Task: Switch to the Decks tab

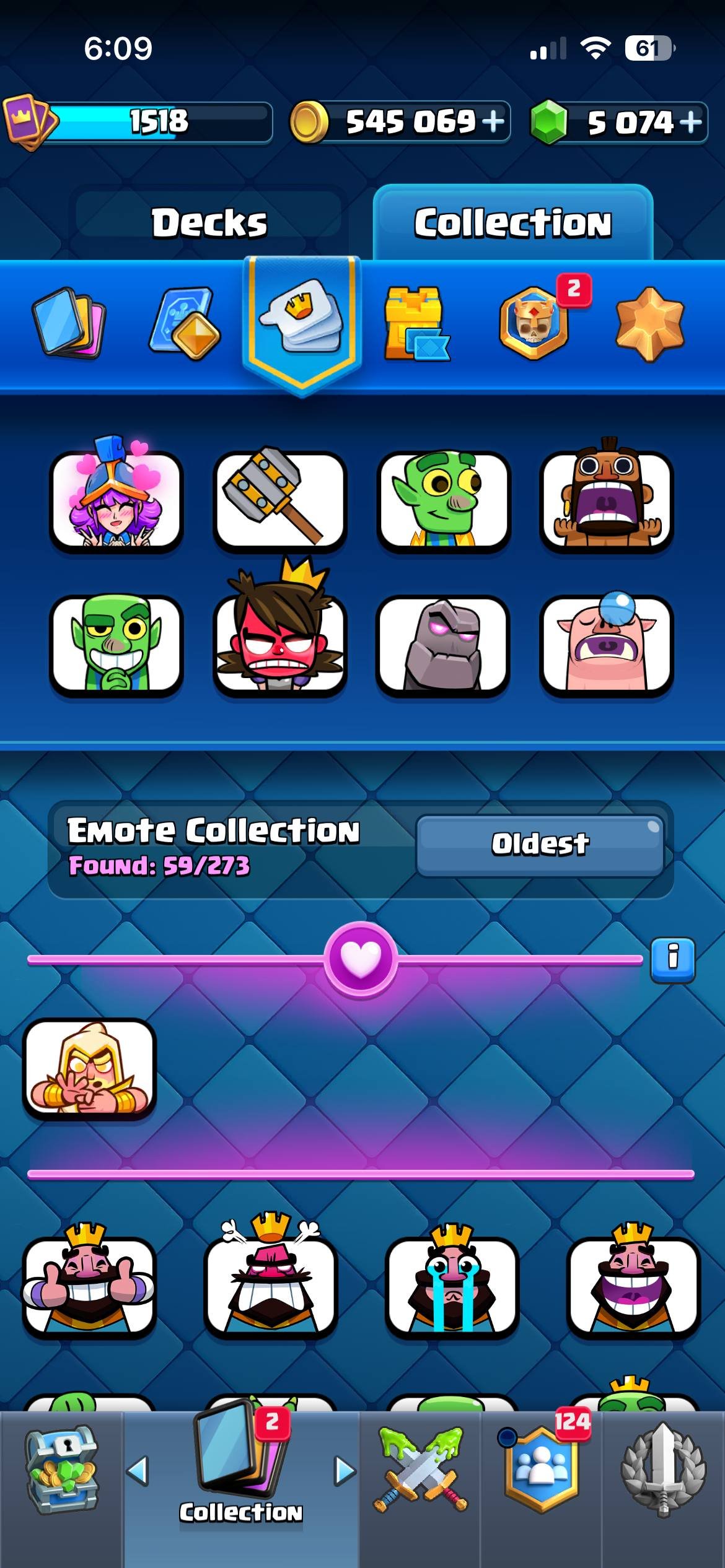Action: coord(209,222)
